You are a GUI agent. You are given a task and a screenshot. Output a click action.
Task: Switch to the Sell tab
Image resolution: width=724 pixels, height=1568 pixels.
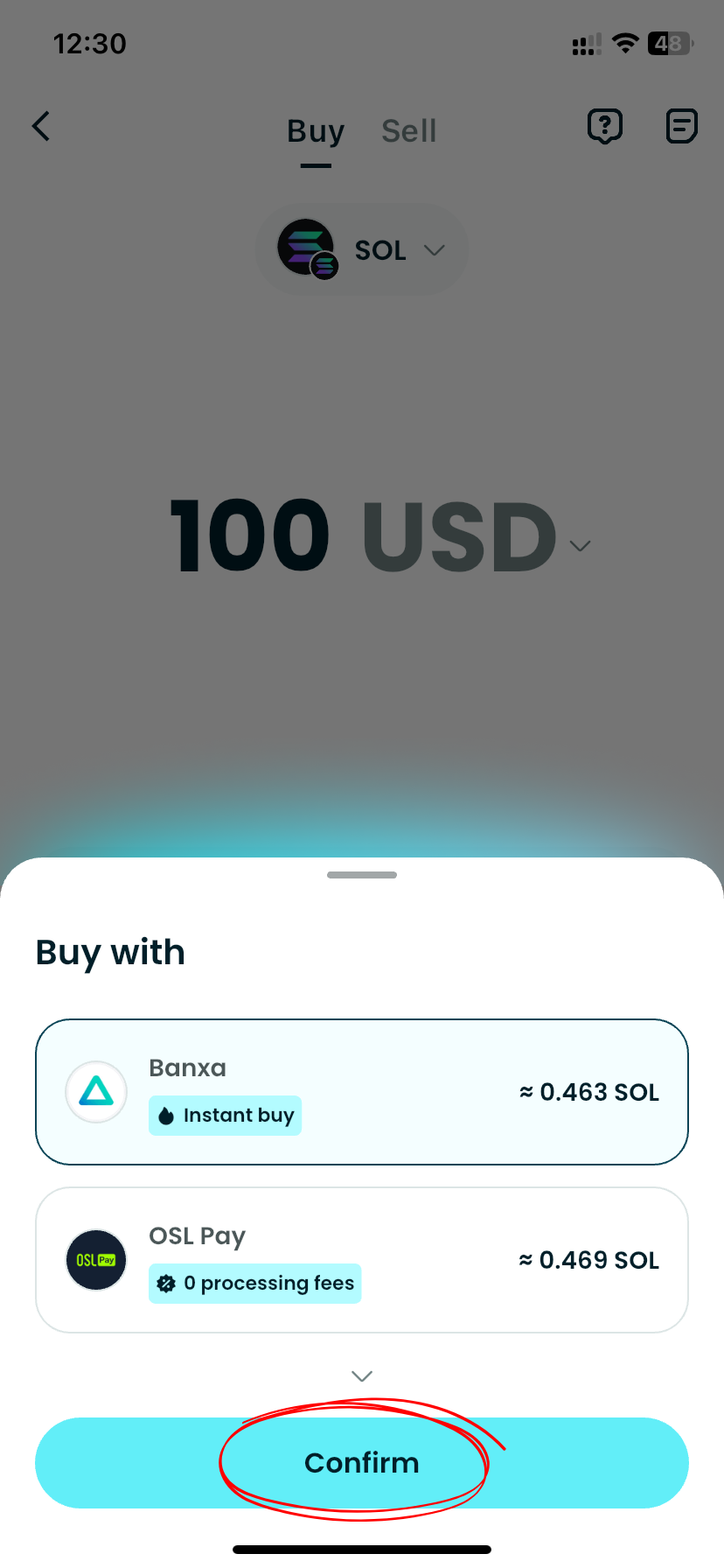(x=408, y=131)
